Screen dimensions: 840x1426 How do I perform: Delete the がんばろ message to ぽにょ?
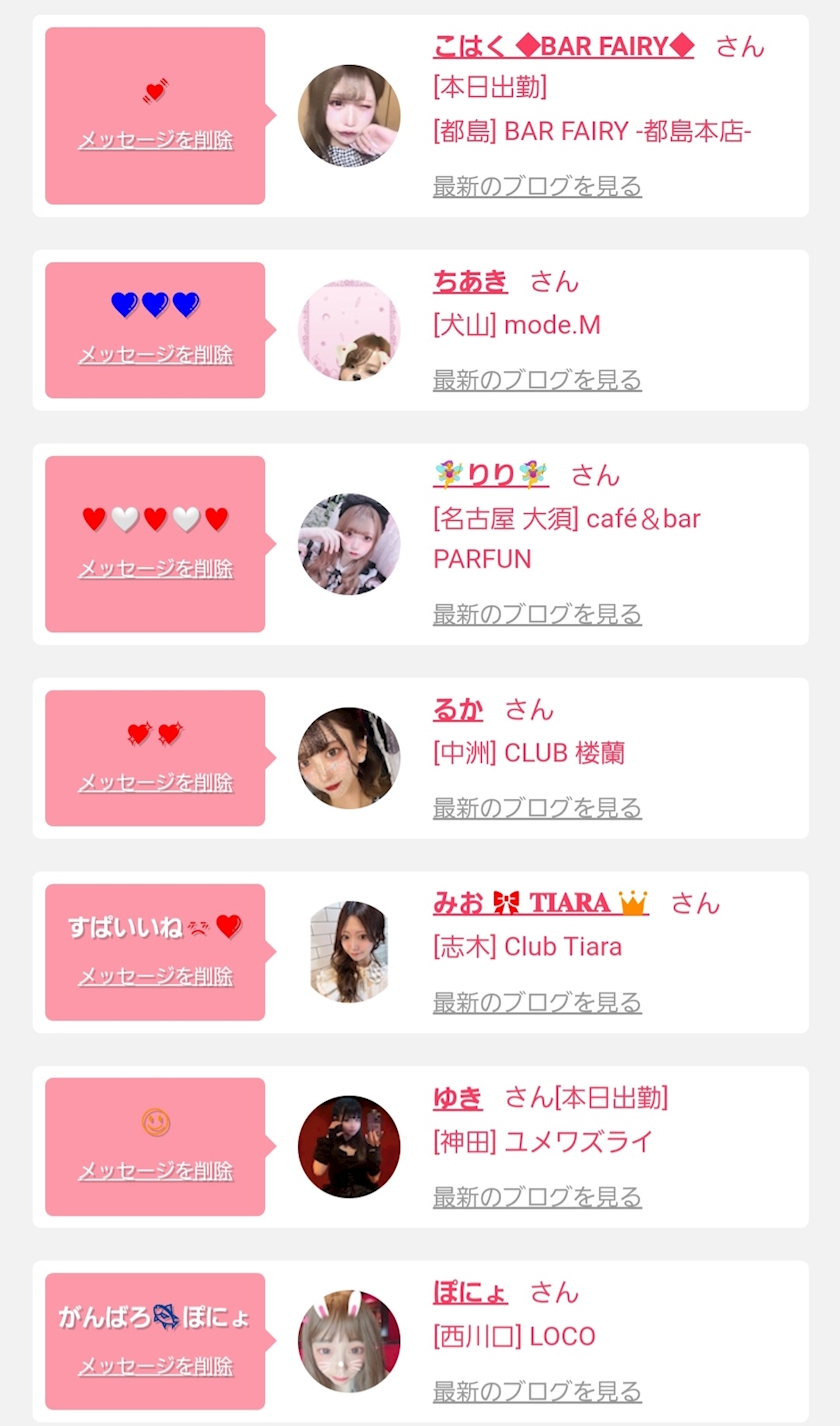pyautogui.click(x=156, y=1366)
